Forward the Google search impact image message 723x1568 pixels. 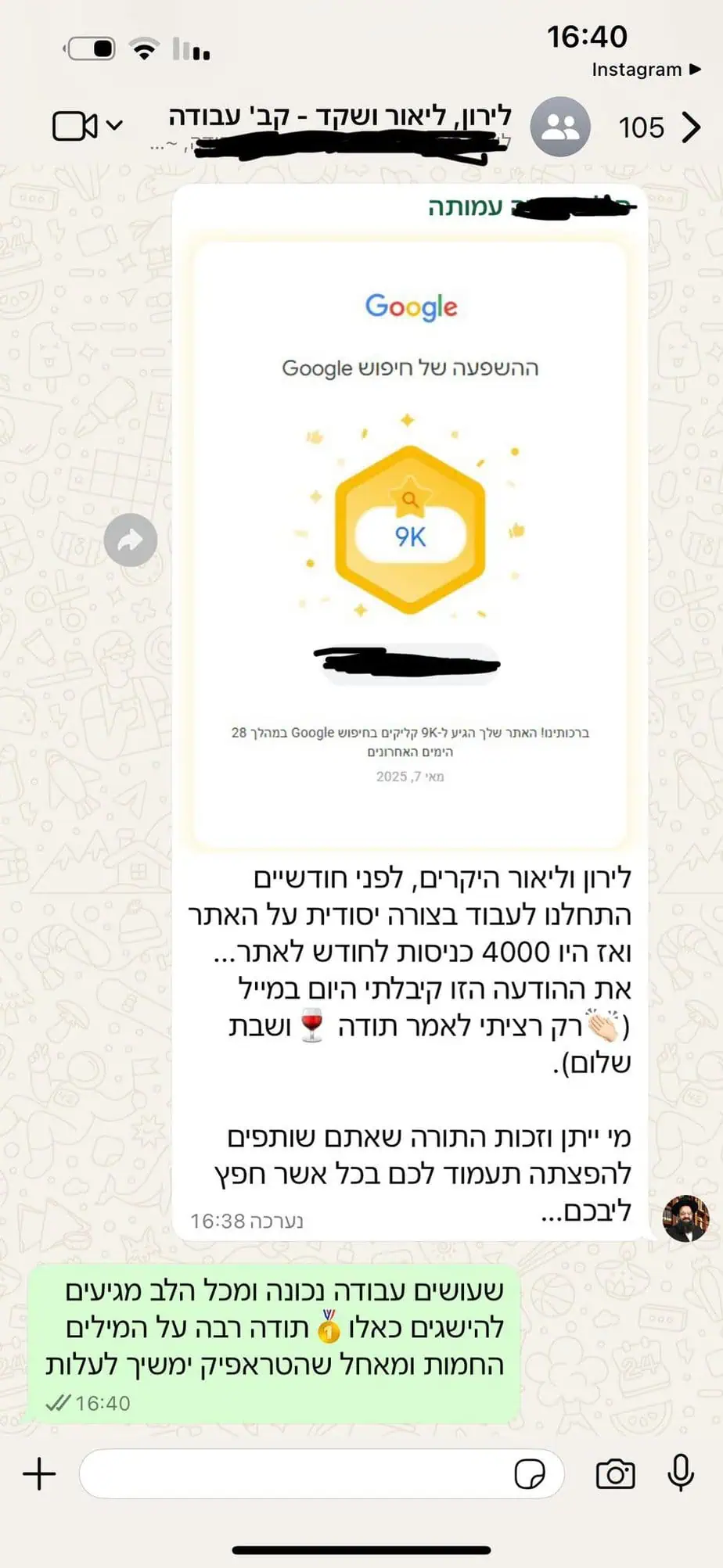131,540
